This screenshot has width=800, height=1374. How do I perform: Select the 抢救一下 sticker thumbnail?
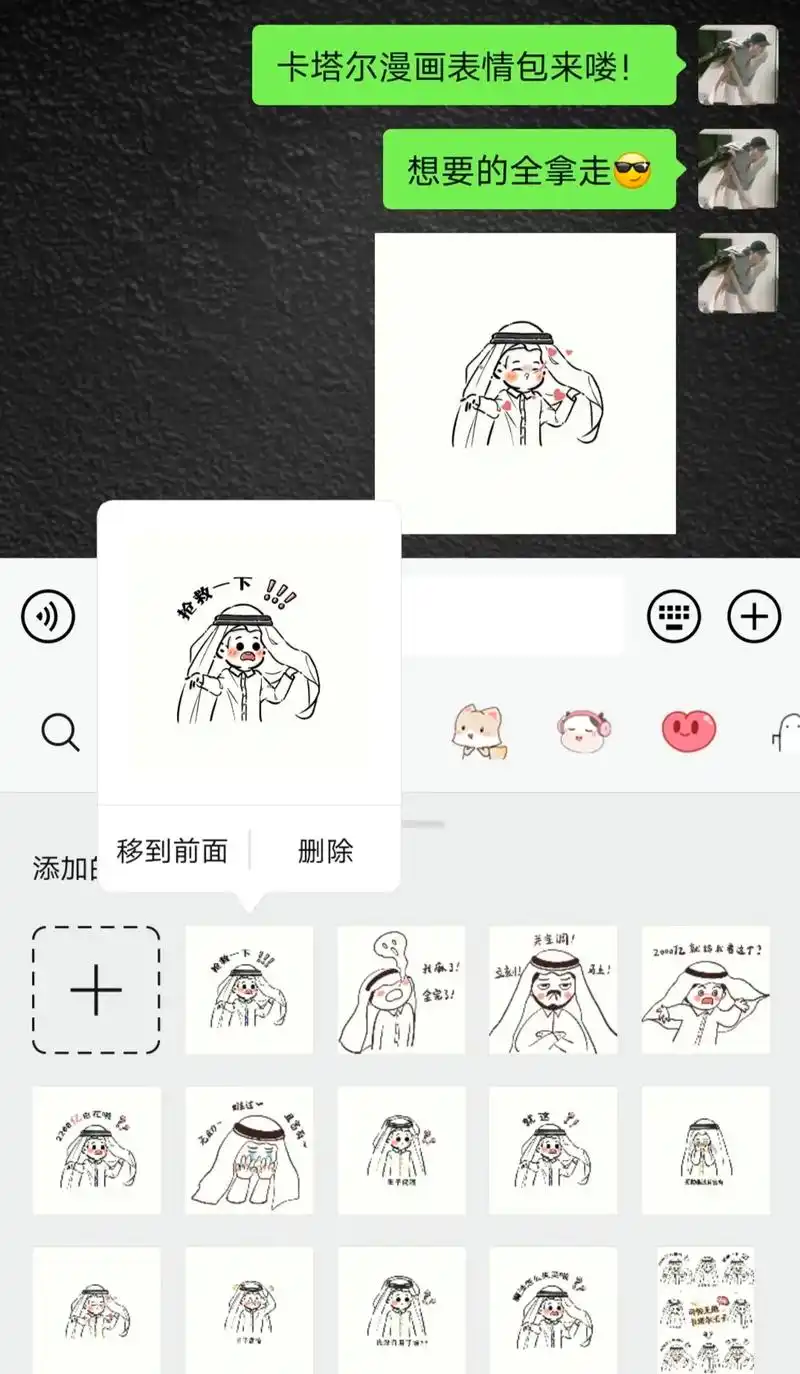[248, 989]
